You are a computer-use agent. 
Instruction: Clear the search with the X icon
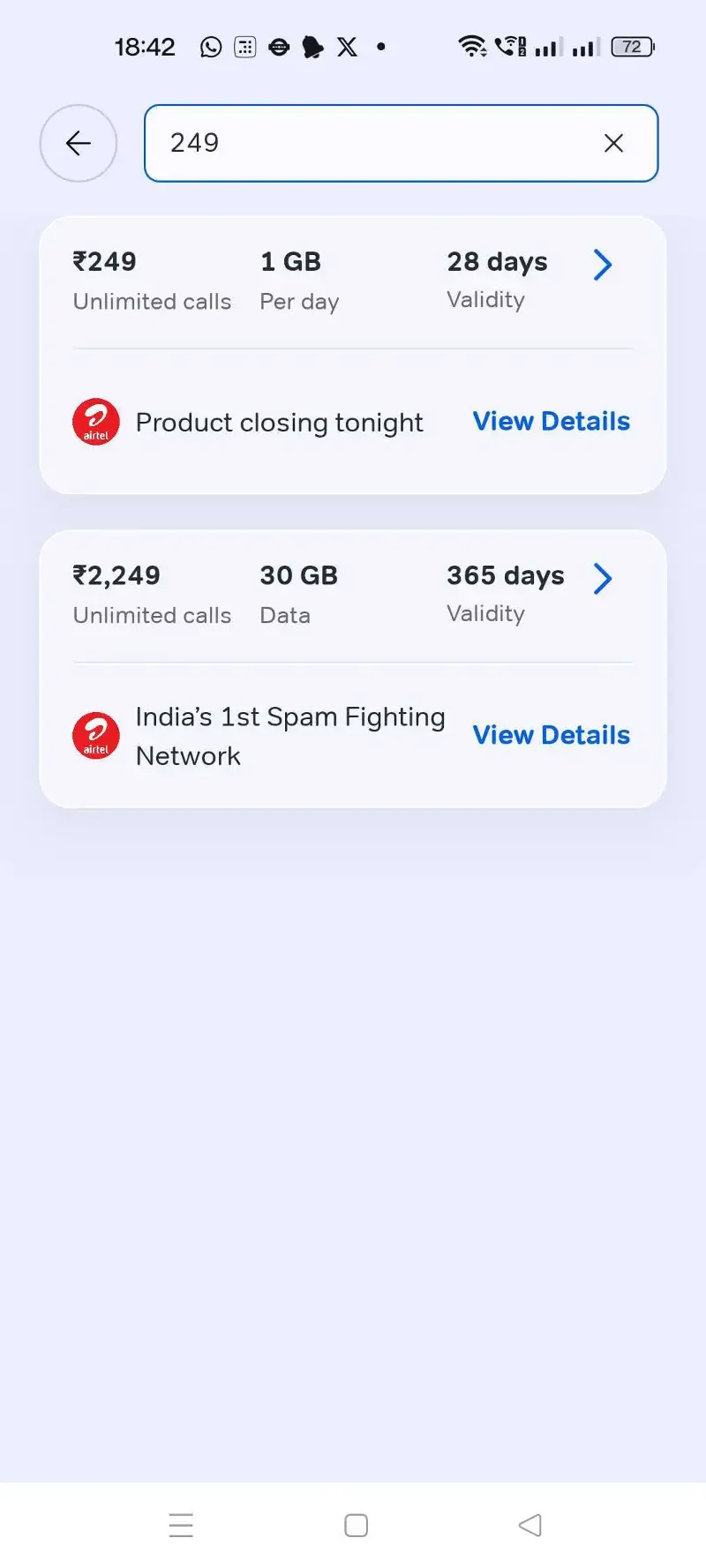click(x=613, y=143)
